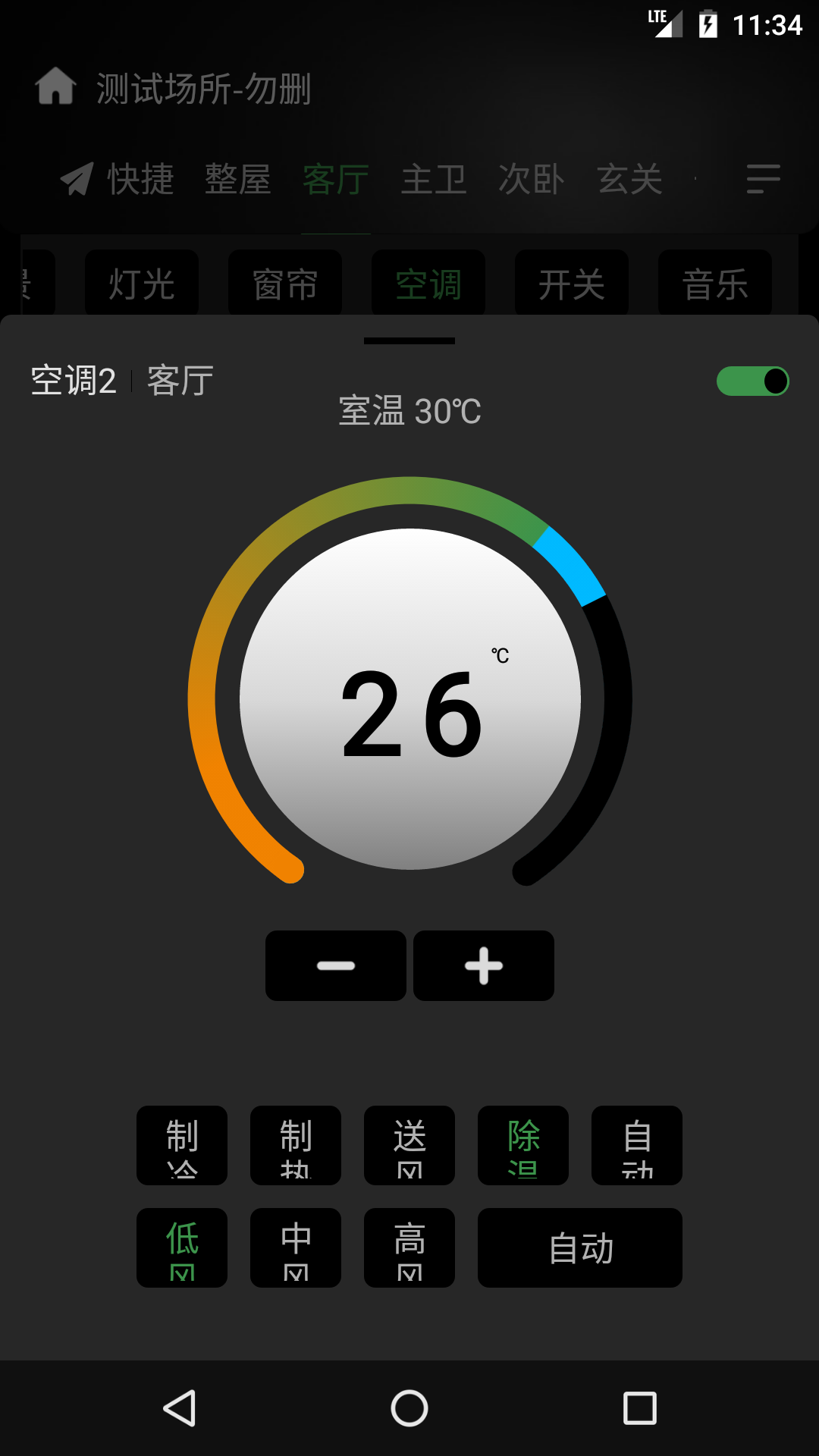Toggle the 空调2 power switch off
This screenshot has width=819, height=1456.
[753, 381]
